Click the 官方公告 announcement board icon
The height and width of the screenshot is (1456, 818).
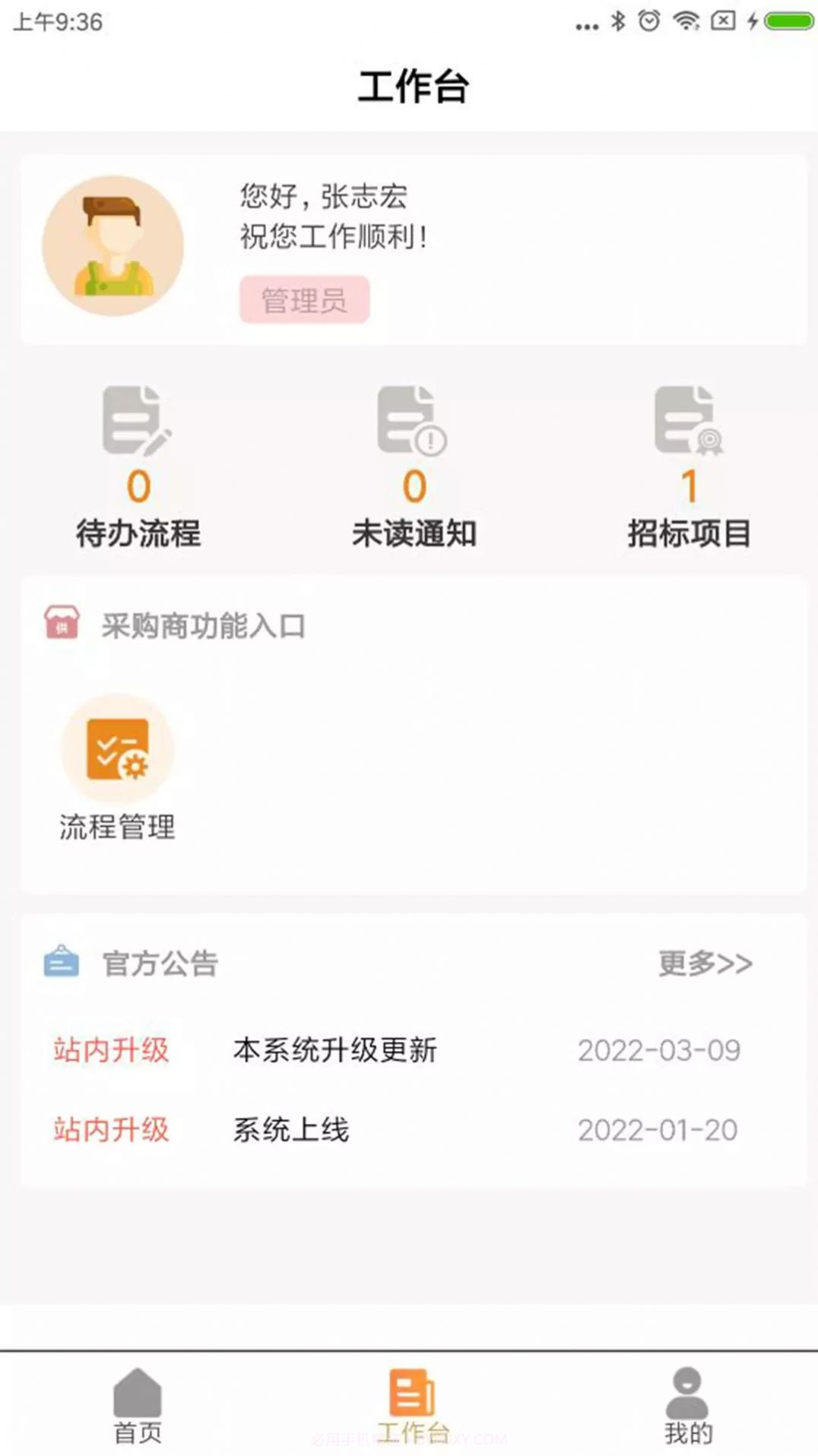click(60, 961)
